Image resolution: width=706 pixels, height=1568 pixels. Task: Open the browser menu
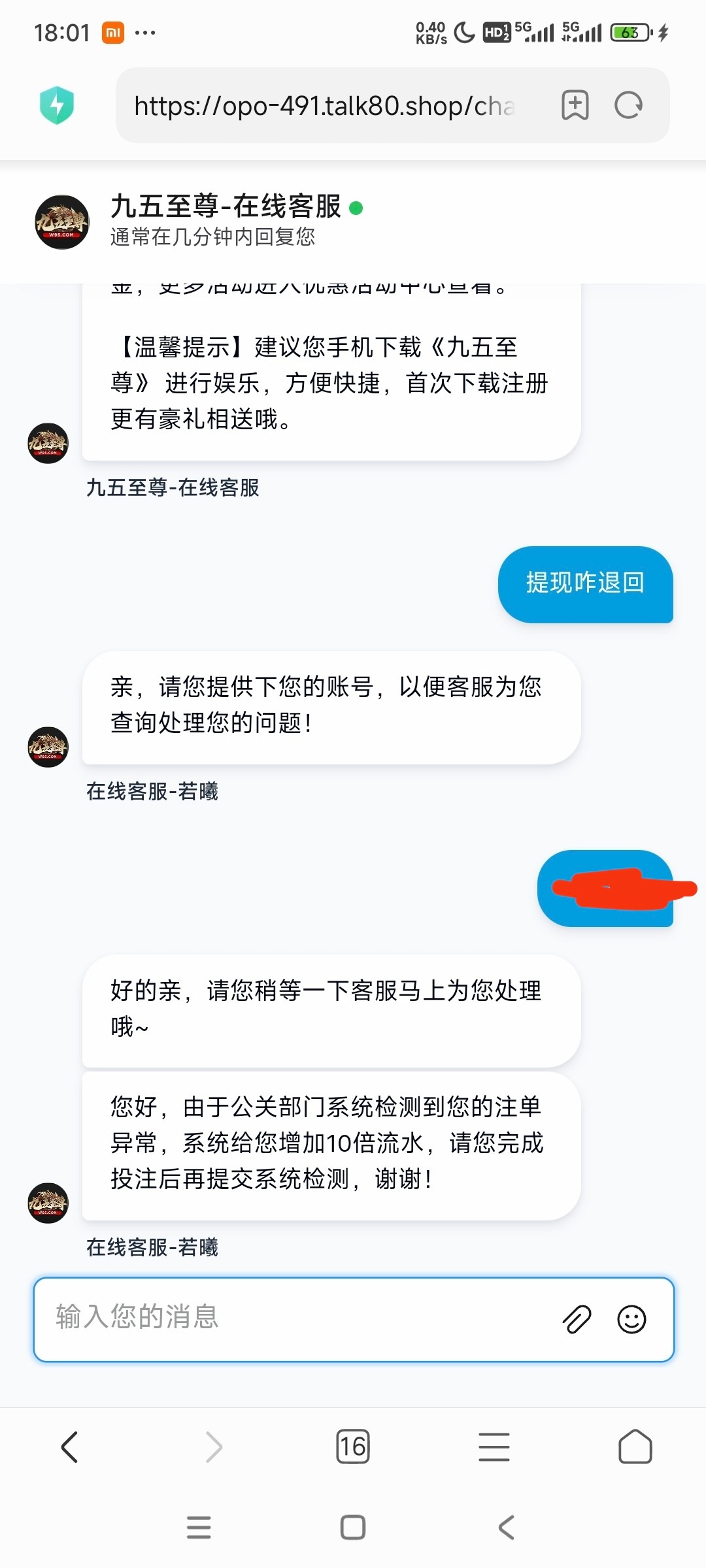pos(494,1446)
